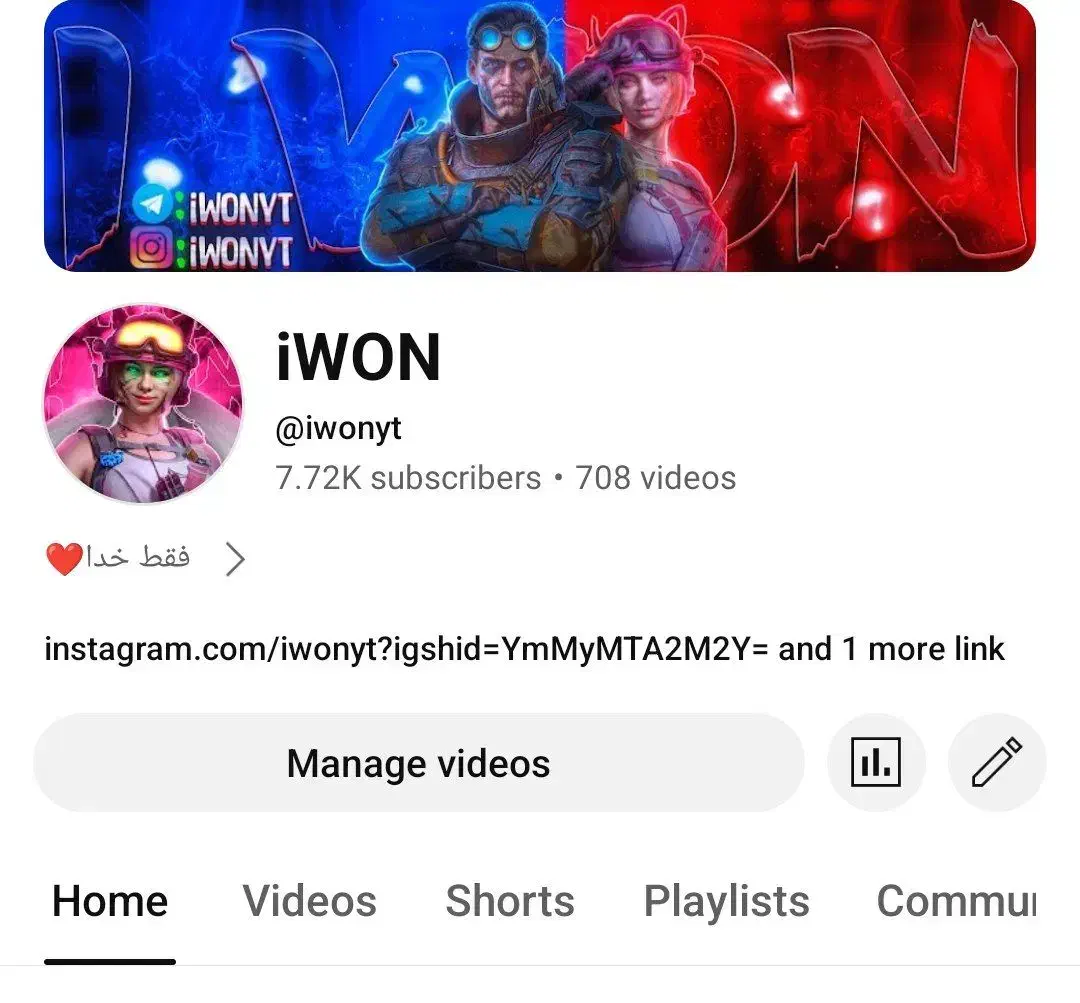Viewport: 1080px width, 1003px height.
Task: Go to the Community tab
Action: coord(956,901)
